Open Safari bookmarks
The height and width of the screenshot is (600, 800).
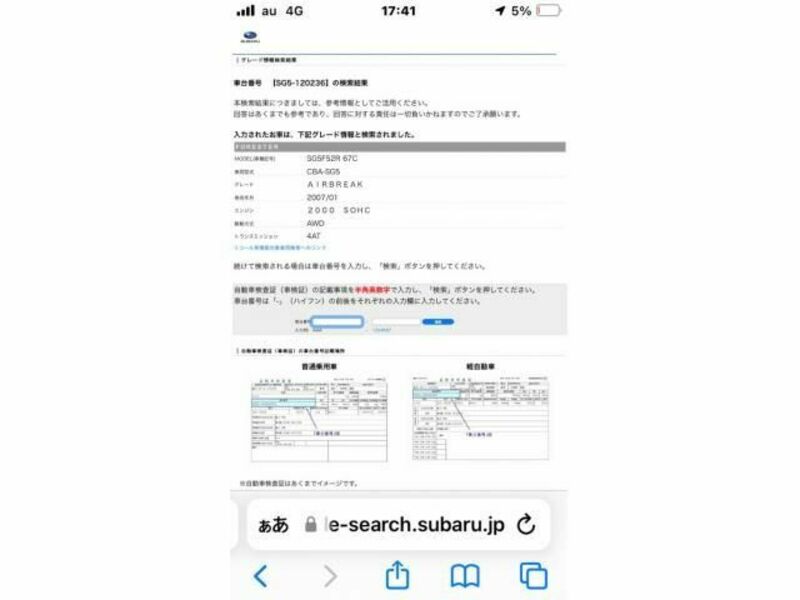point(465,575)
